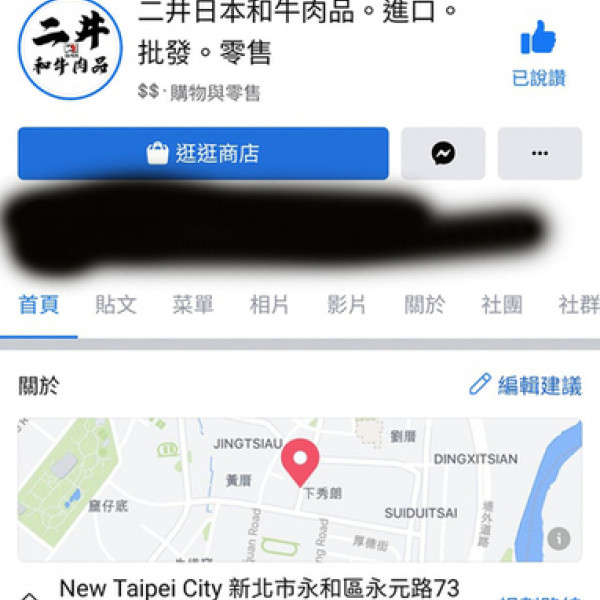Screen dimensions: 600x600
Task: Open the three-dot more options button
Action: pos(540,153)
